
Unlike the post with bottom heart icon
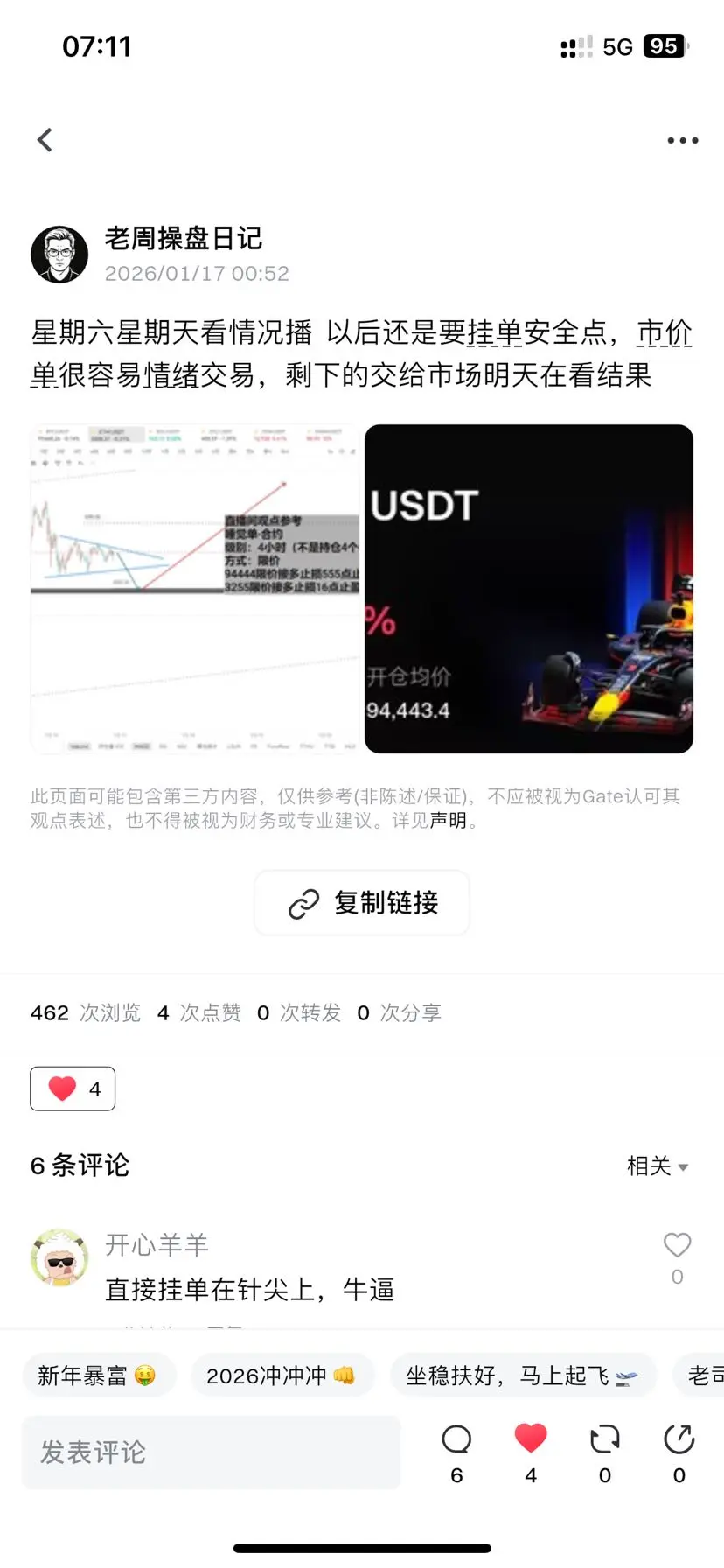tap(531, 1452)
